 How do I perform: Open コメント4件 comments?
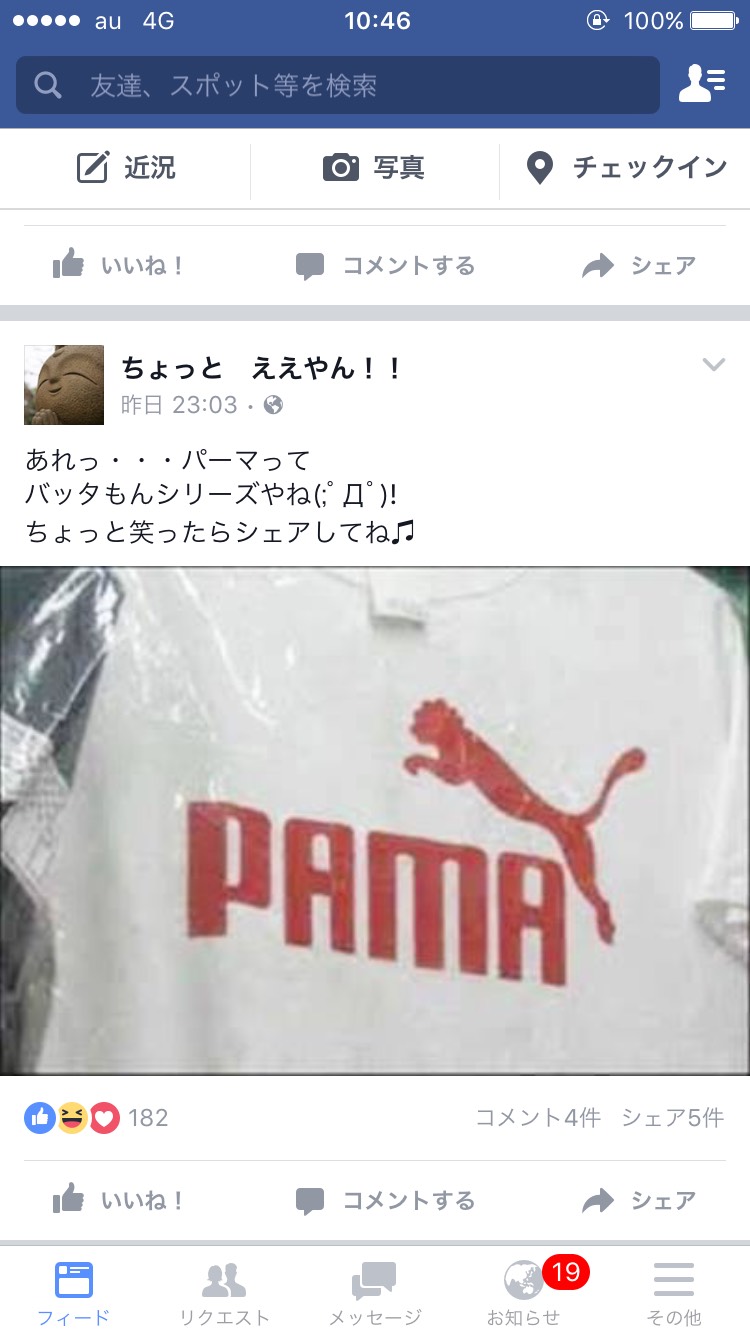tap(538, 1118)
